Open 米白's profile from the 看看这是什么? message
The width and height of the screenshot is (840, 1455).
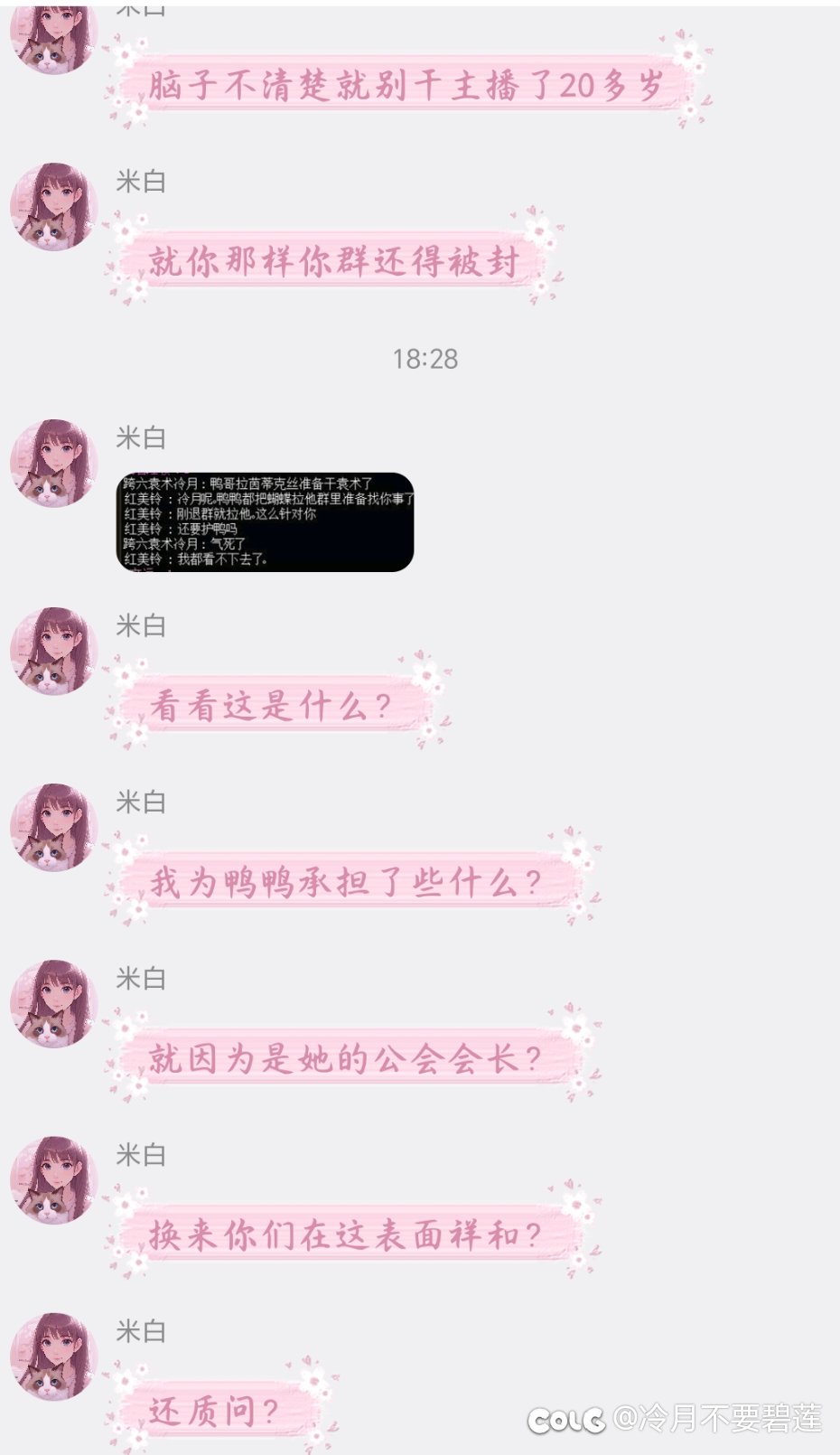click(53, 651)
